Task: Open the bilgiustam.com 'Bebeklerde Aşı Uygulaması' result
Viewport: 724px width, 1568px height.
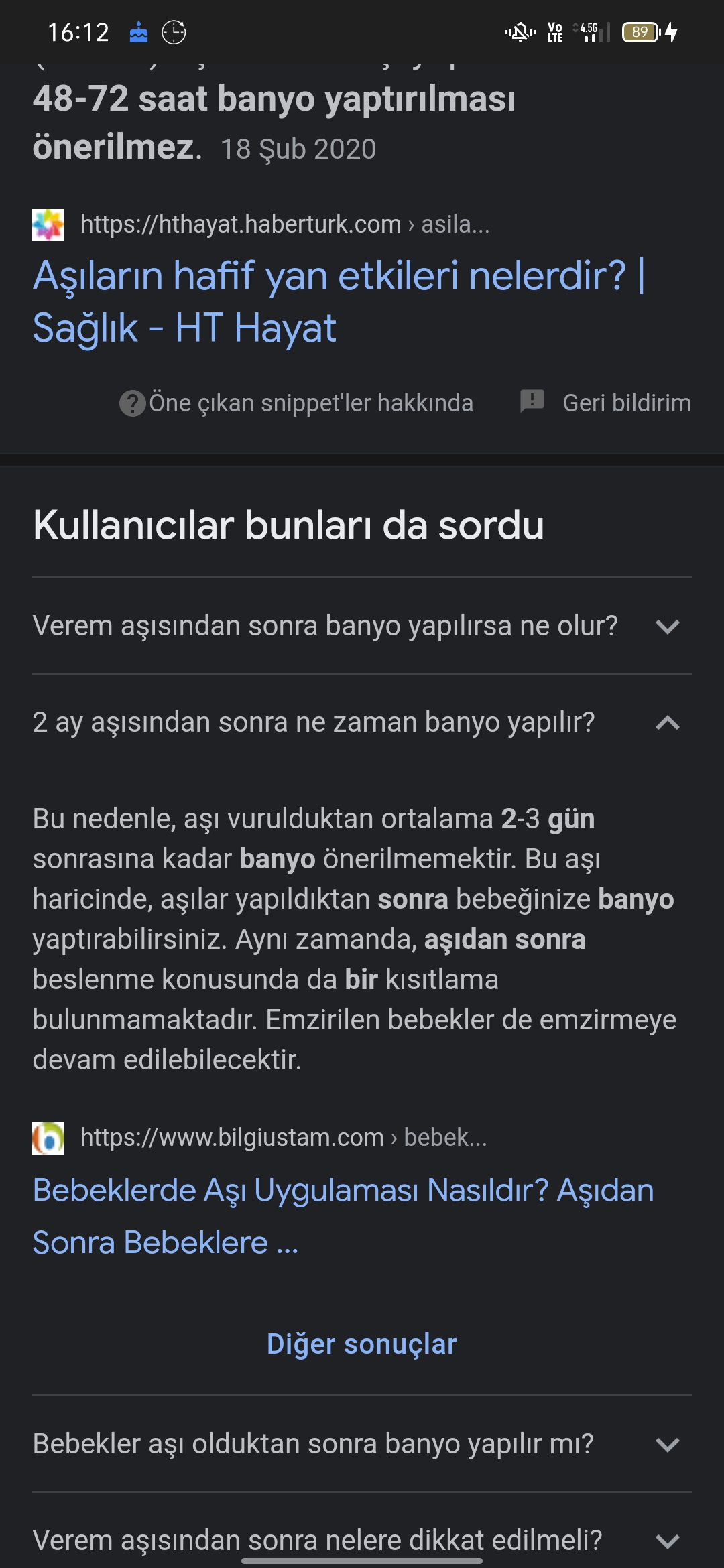Action: pyautogui.click(x=343, y=1216)
